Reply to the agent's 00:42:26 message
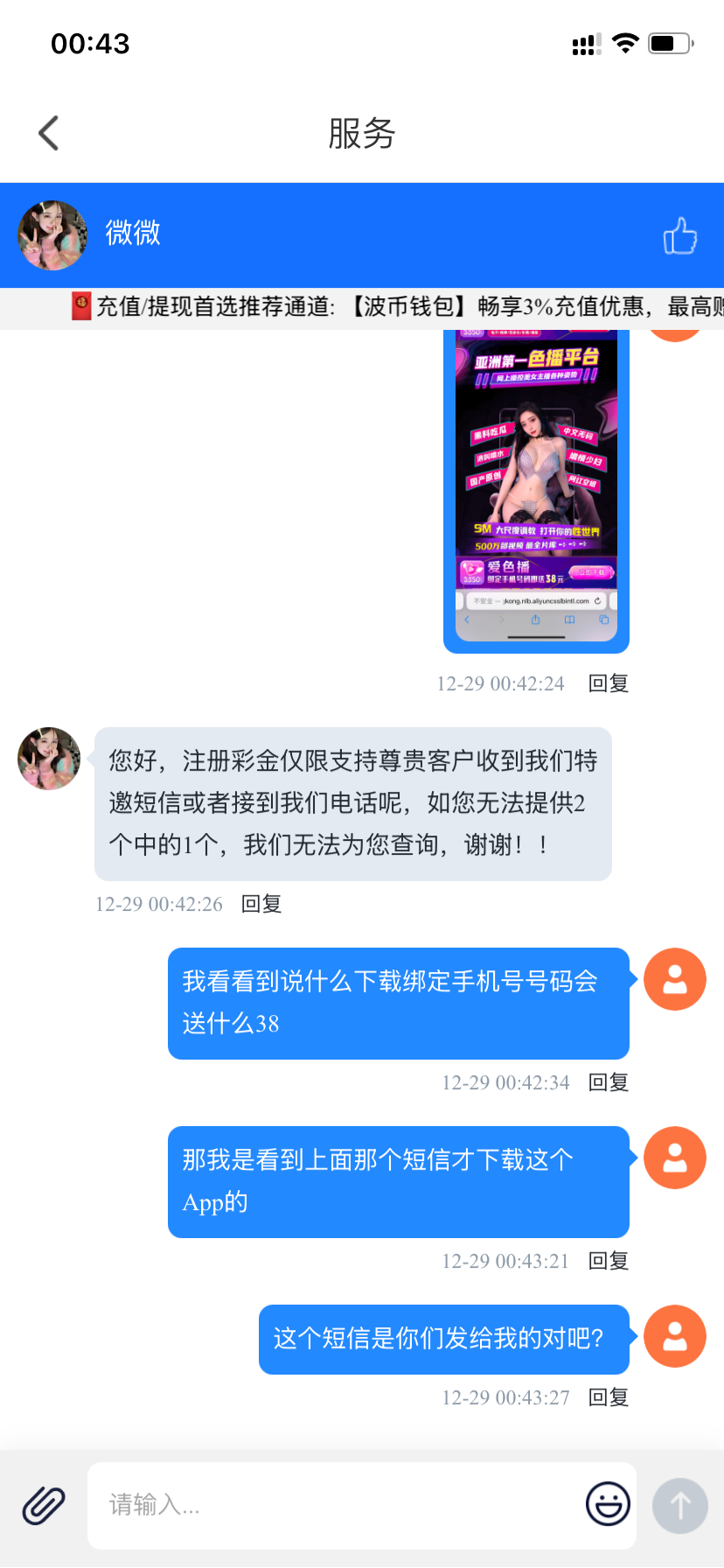This screenshot has height=1568, width=724. pyautogui.click(x=261, y=904)
